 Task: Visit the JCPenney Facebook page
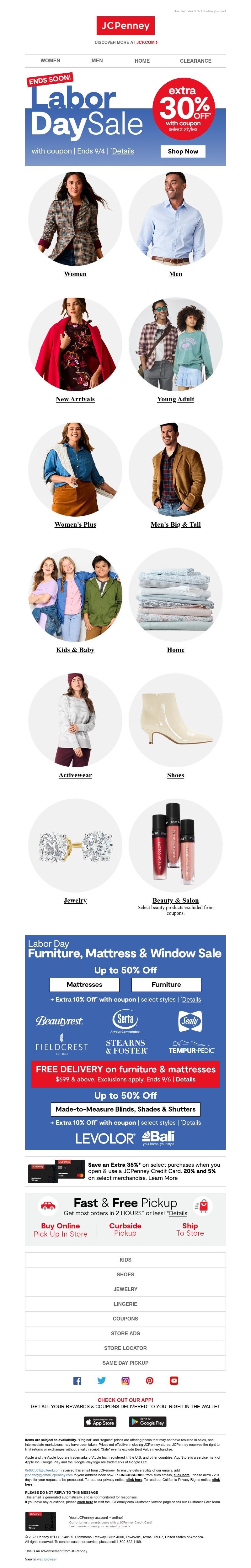coord(77,1381)
